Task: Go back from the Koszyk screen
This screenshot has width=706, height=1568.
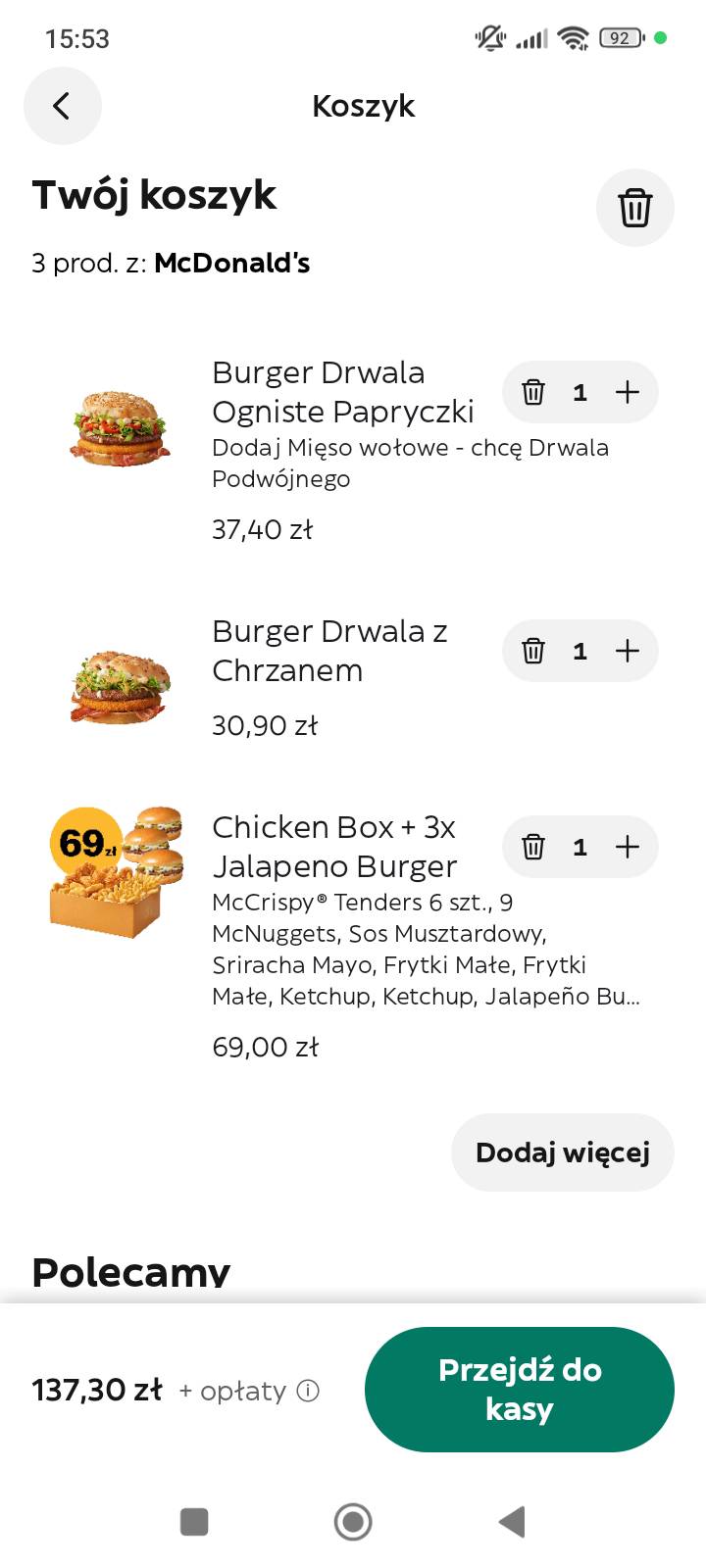Action: pos(62,106)
